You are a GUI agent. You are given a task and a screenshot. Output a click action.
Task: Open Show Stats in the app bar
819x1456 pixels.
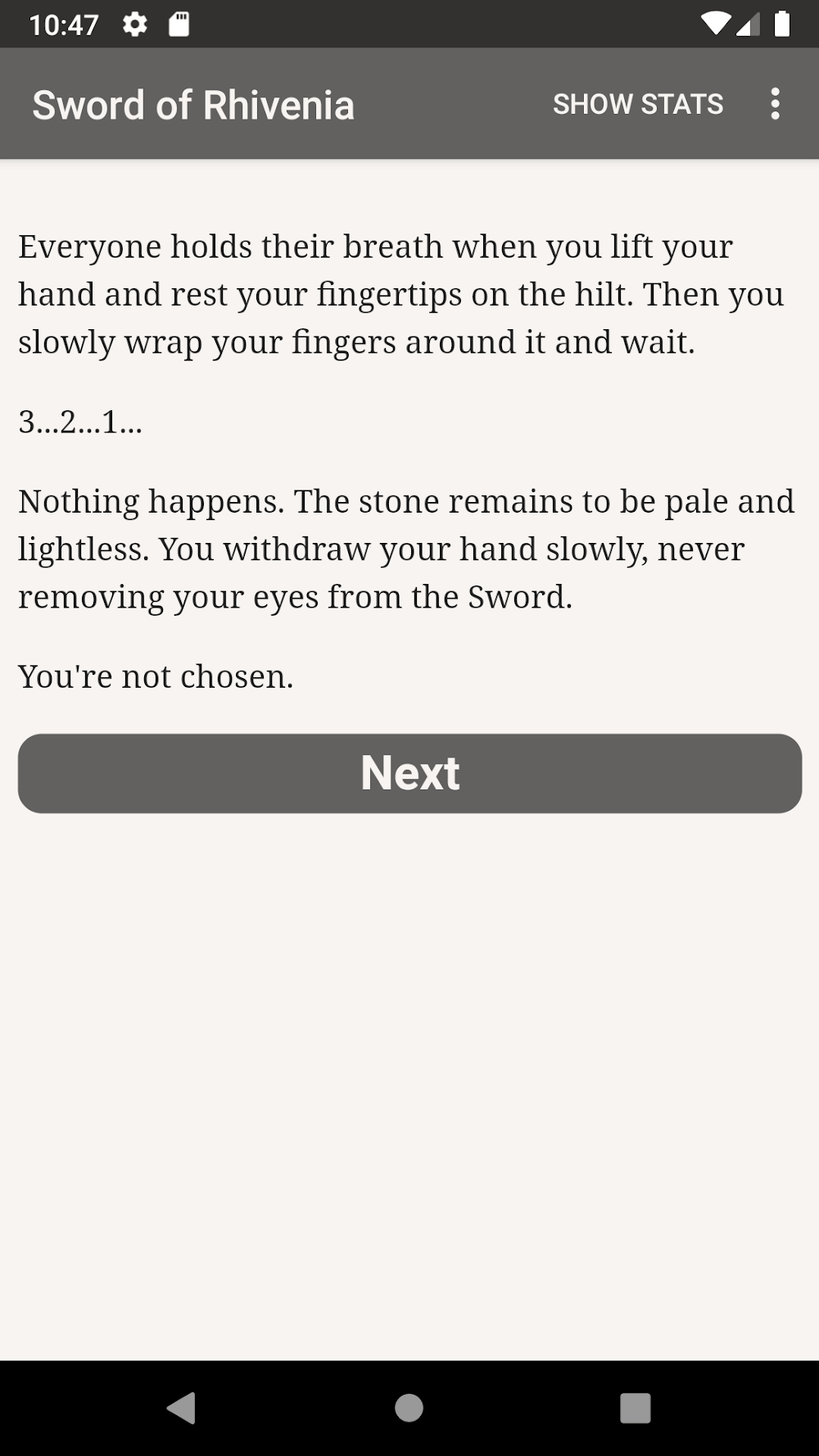[x=637, y=104]
